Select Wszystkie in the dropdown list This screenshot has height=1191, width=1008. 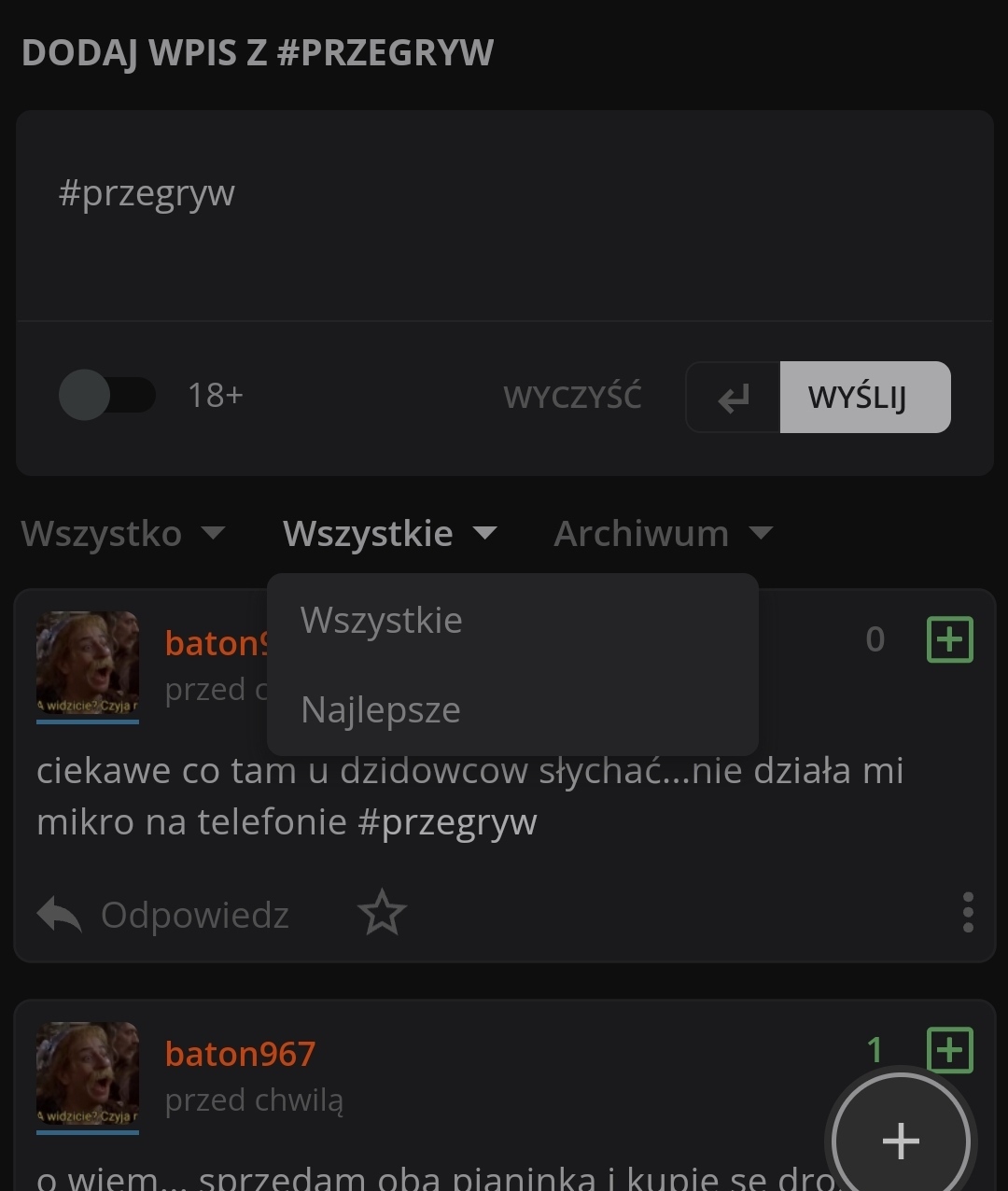tap(382, 621)
